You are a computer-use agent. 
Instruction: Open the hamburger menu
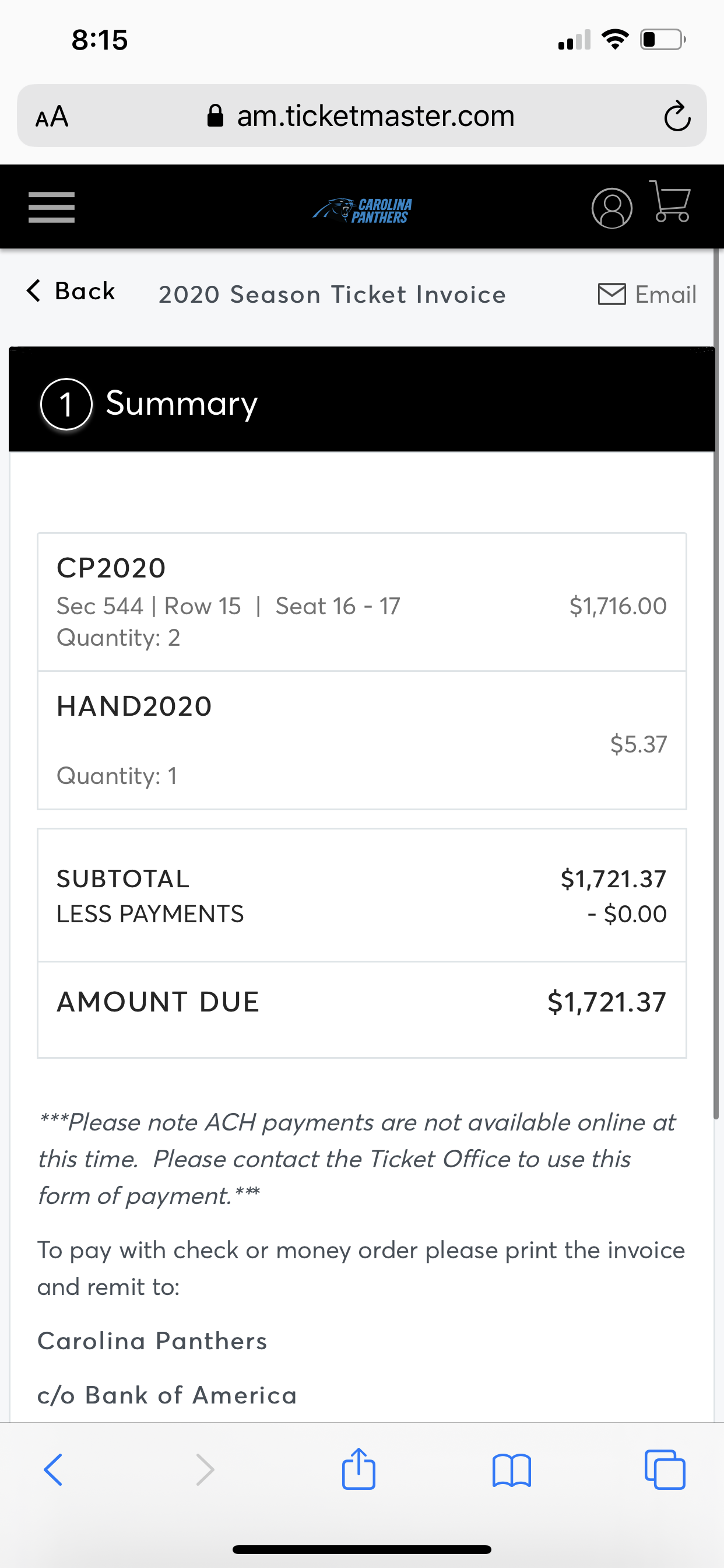(x=52, y=208)
